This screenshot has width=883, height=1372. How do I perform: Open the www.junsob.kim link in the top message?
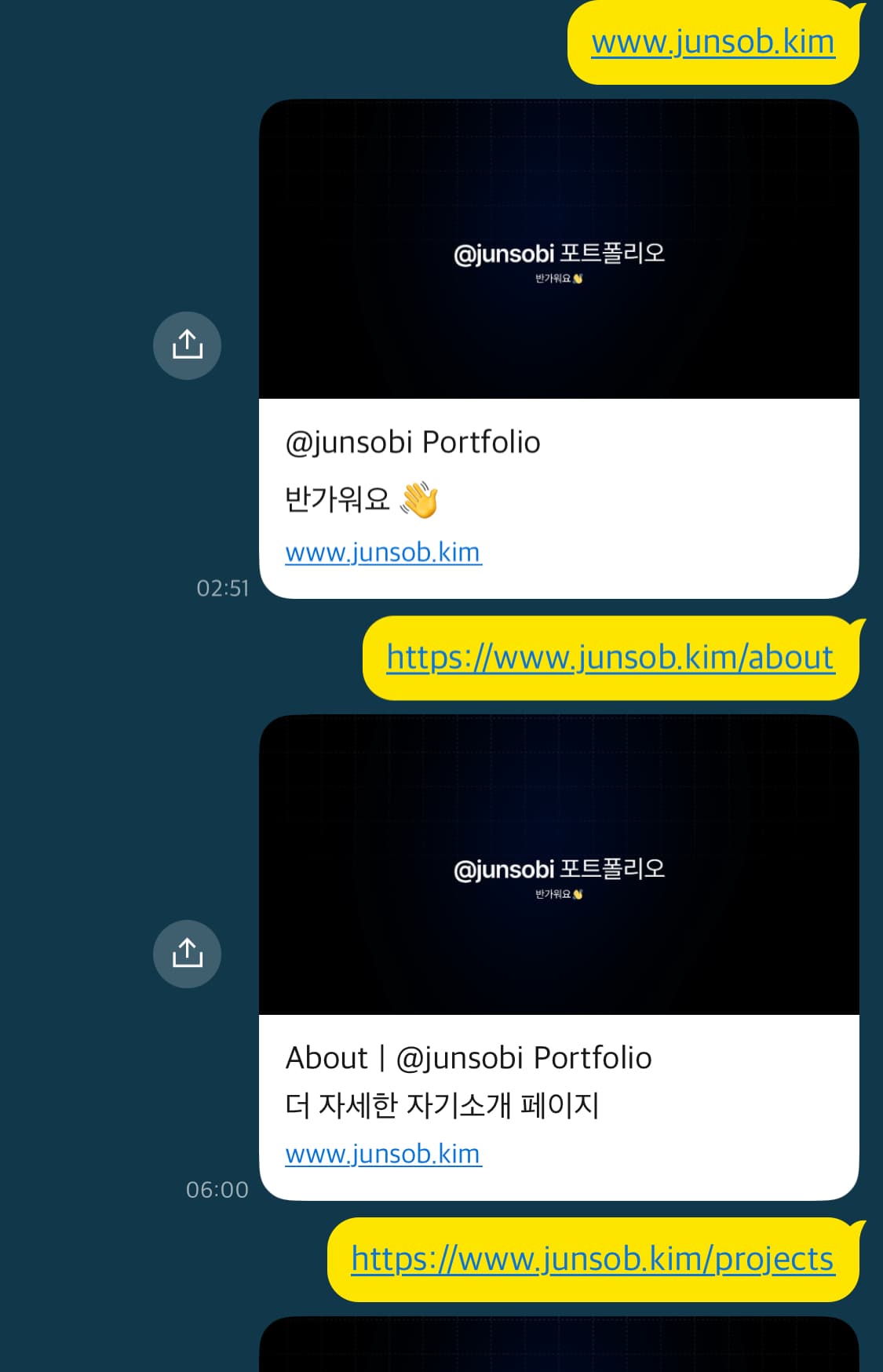[713, 42]
